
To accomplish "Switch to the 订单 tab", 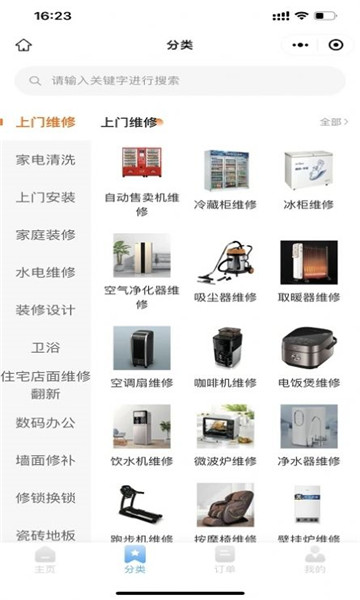I will tap(225, 560).
